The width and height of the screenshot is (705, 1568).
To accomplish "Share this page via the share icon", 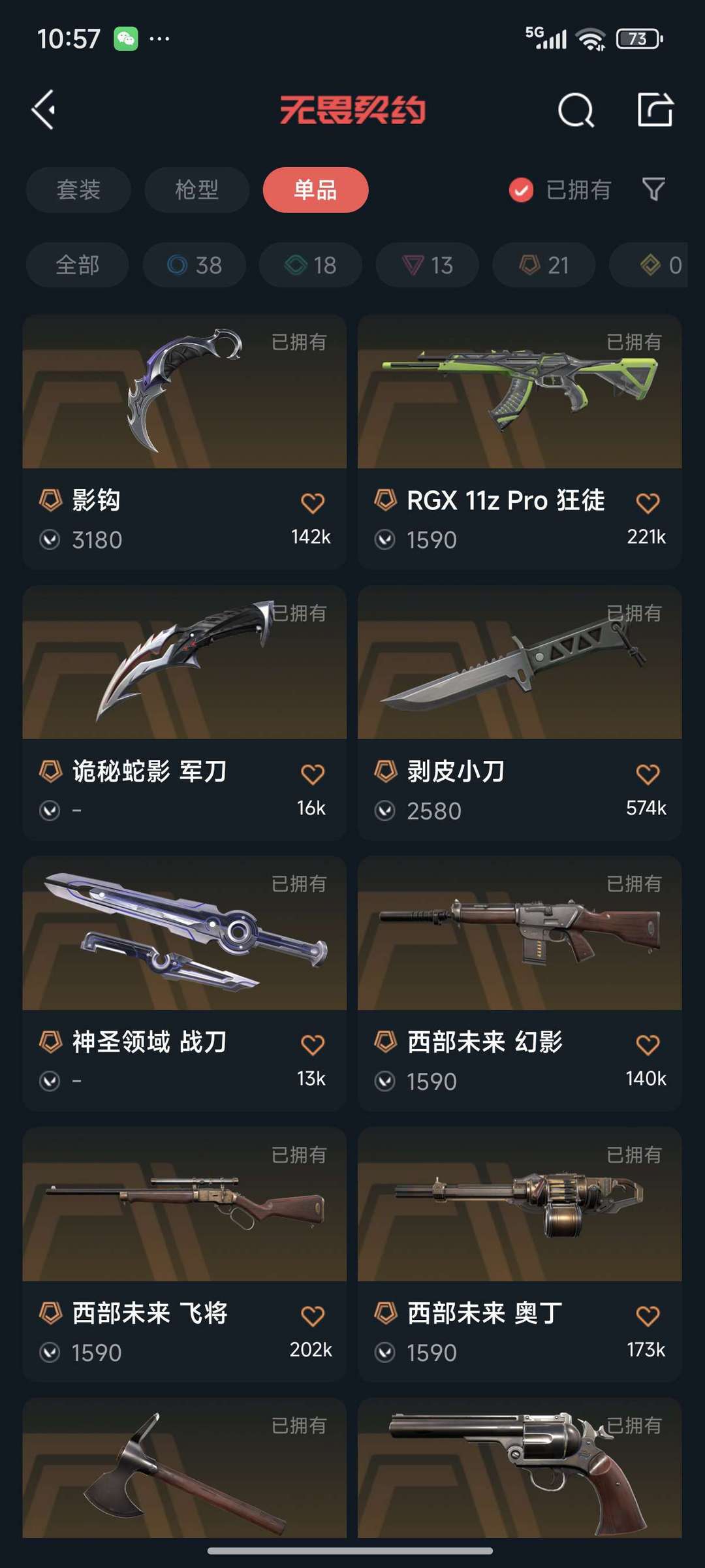I will tap(655, 110).
